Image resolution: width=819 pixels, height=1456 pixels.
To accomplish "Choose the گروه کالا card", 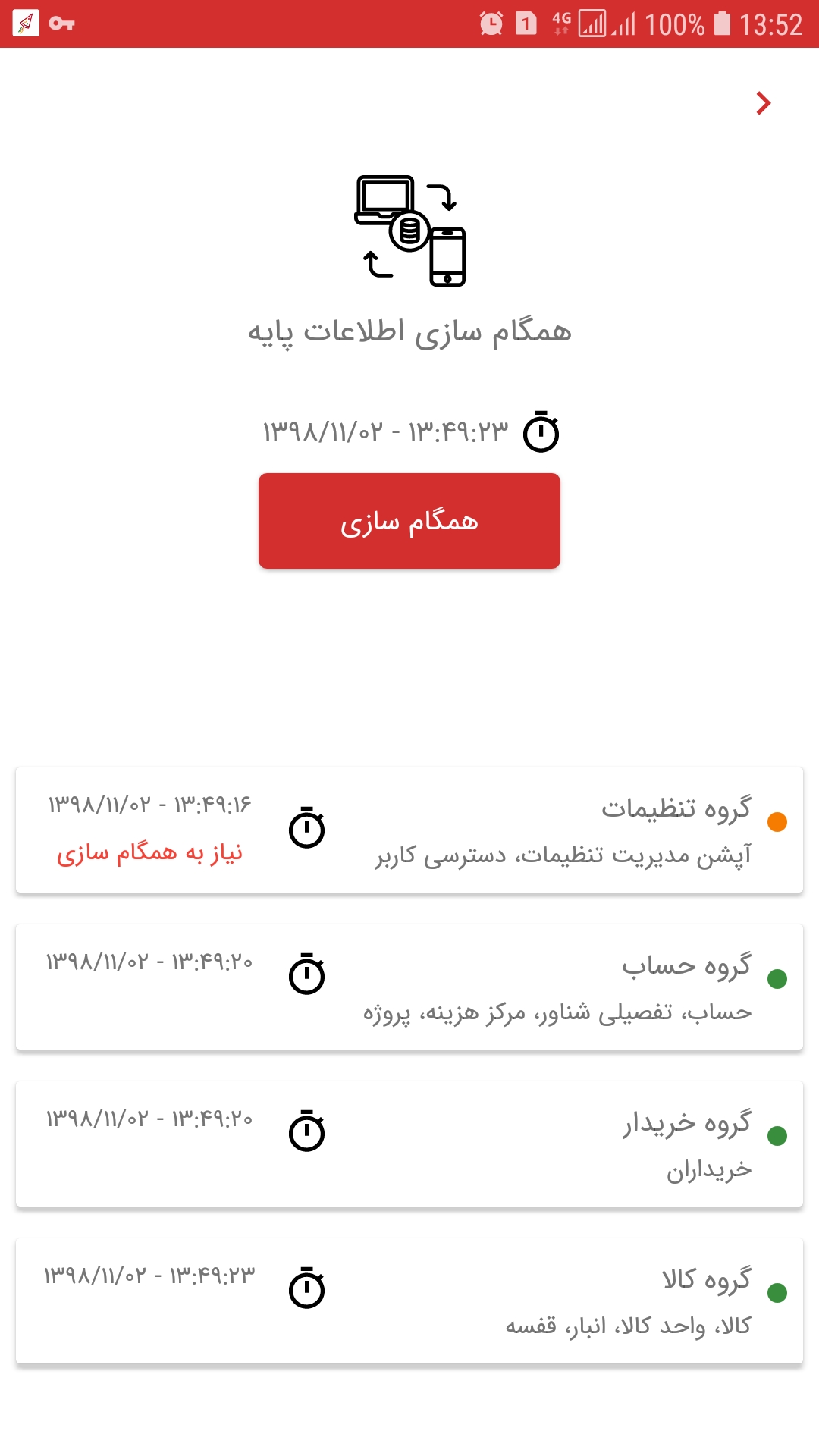I will (409, 1301).
